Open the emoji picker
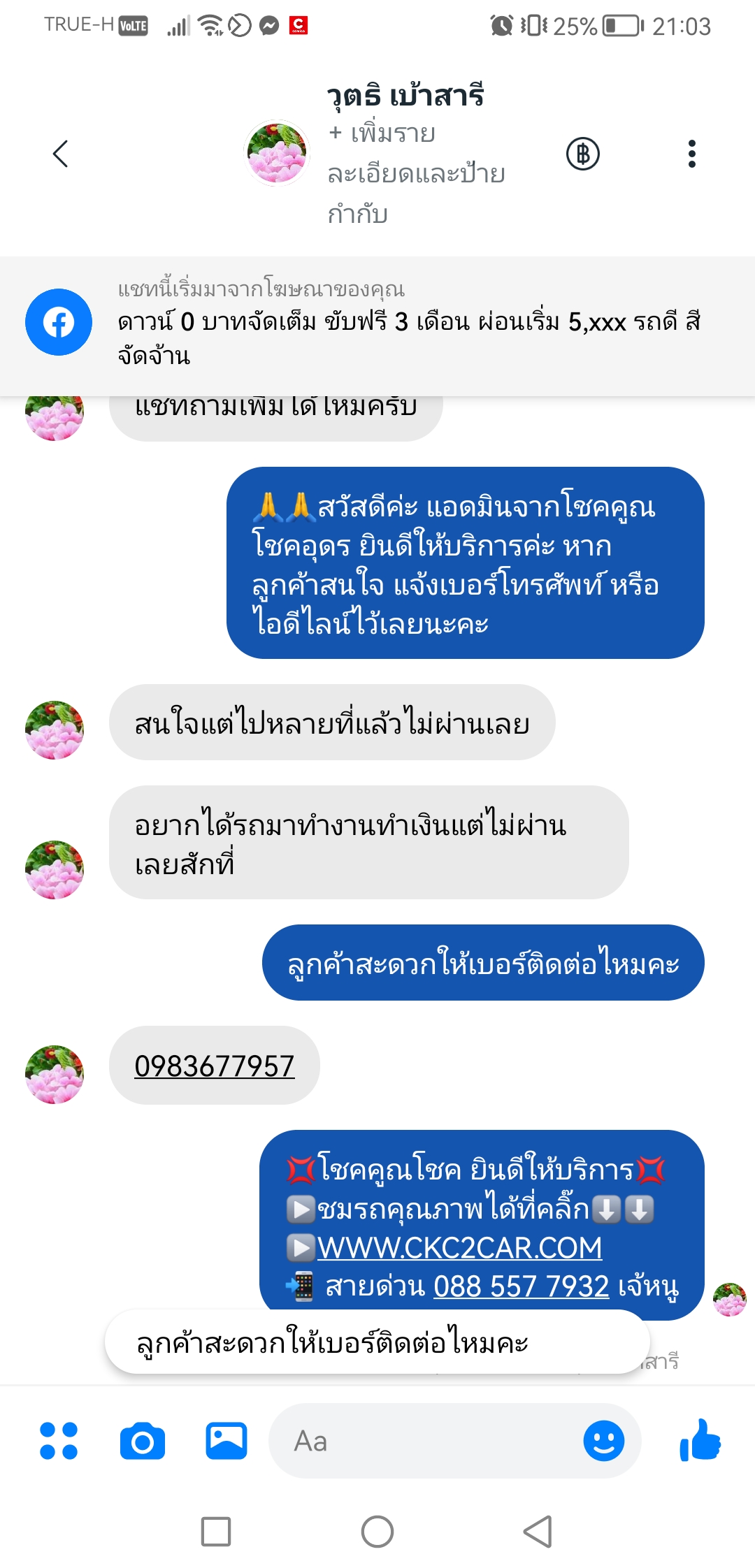755x1568 pixels. click(604, 1441)
